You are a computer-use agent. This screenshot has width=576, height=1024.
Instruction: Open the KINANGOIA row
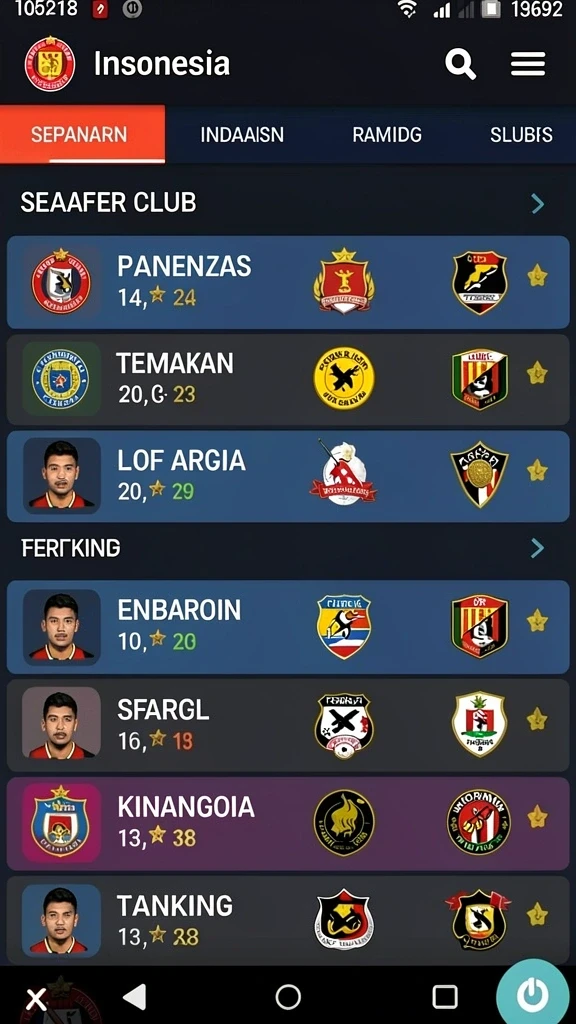[288, 823]
